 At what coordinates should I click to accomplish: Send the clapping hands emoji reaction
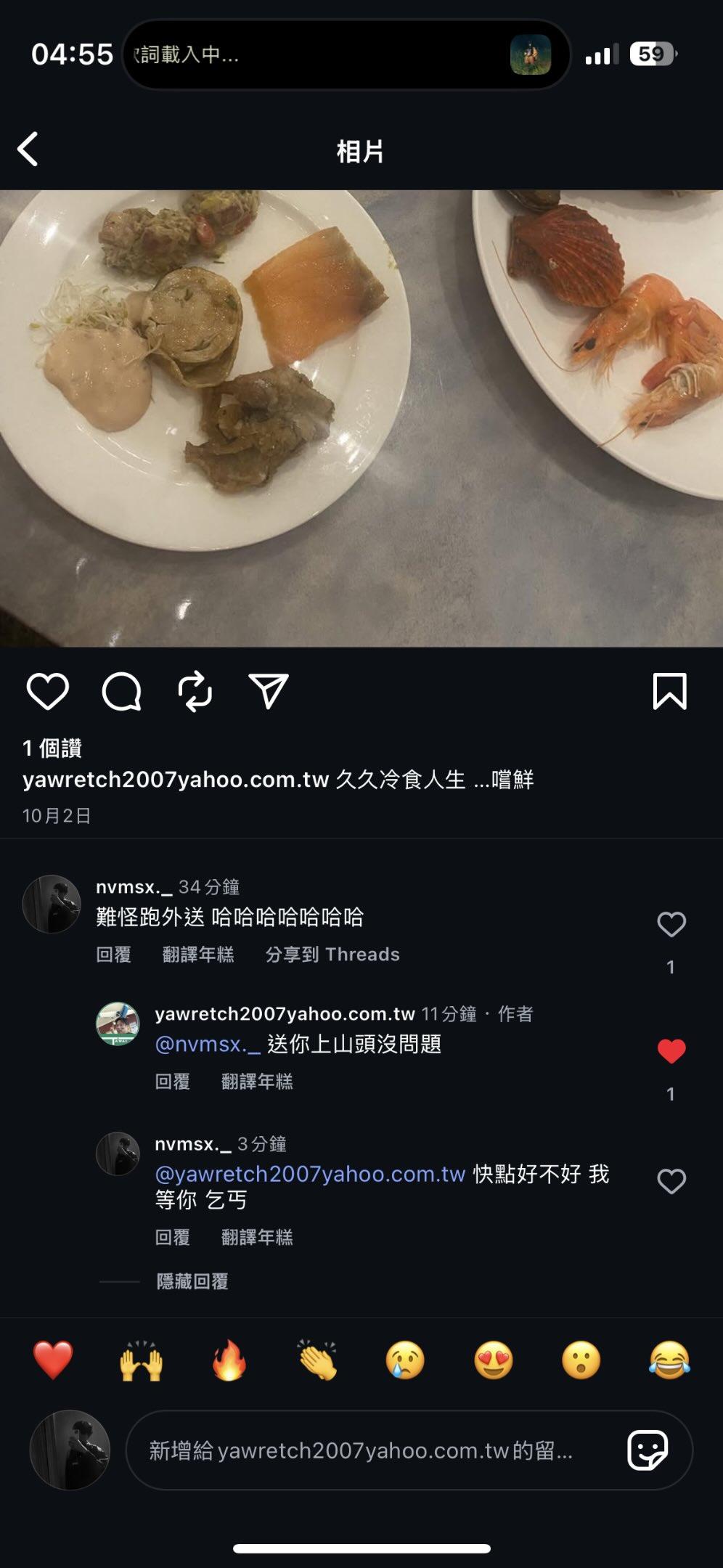[317, 1360]
